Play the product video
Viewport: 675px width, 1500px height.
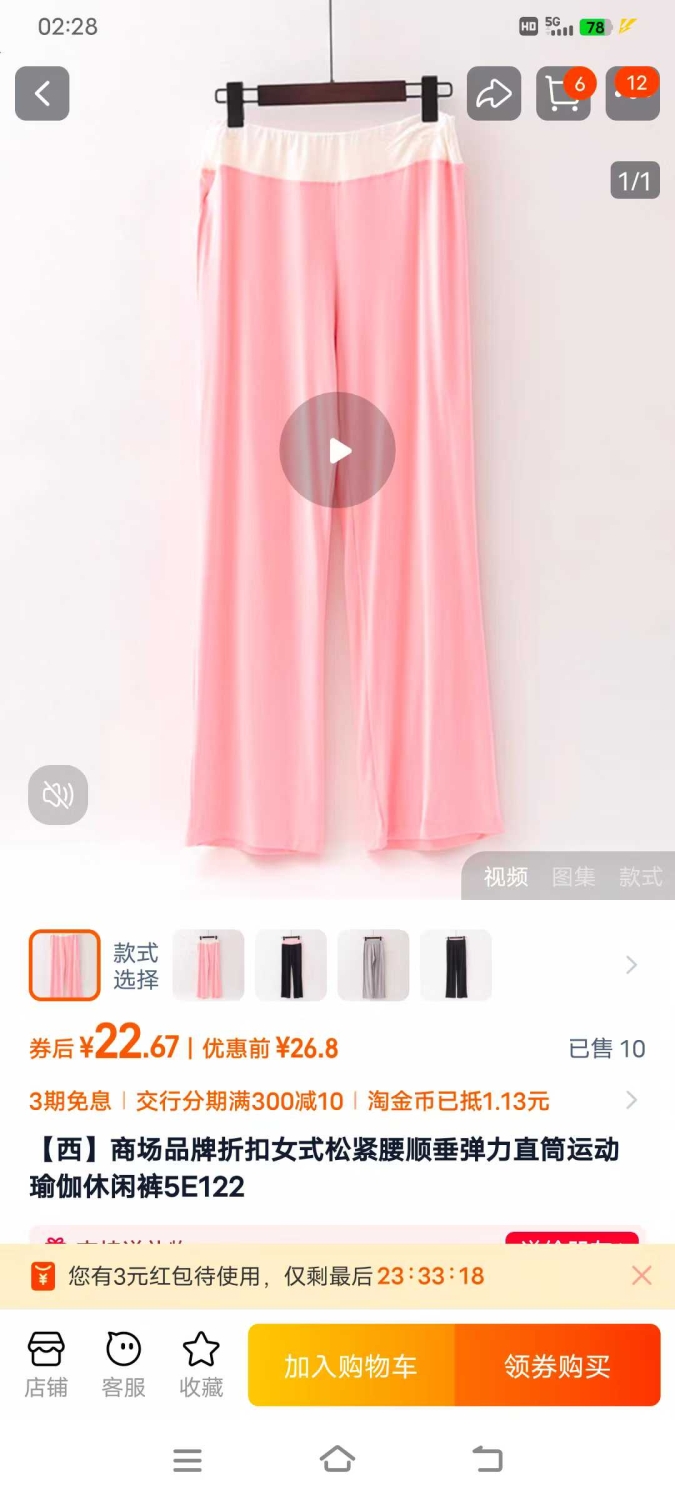click(x=338, y=451)
